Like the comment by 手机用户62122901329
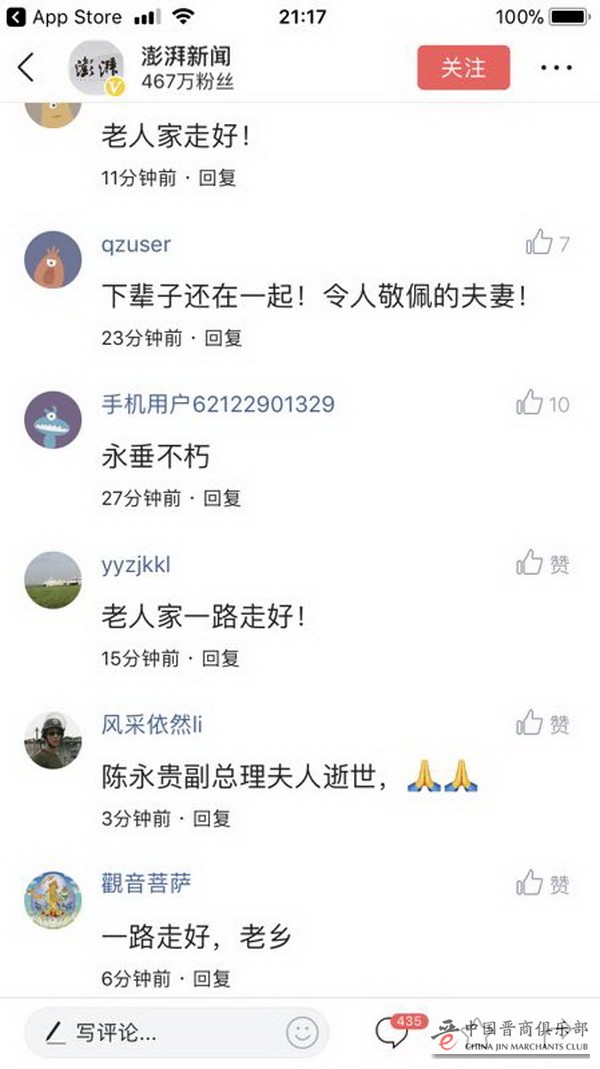This screenshot has width=600, height=1069. (x=530, y=403)
